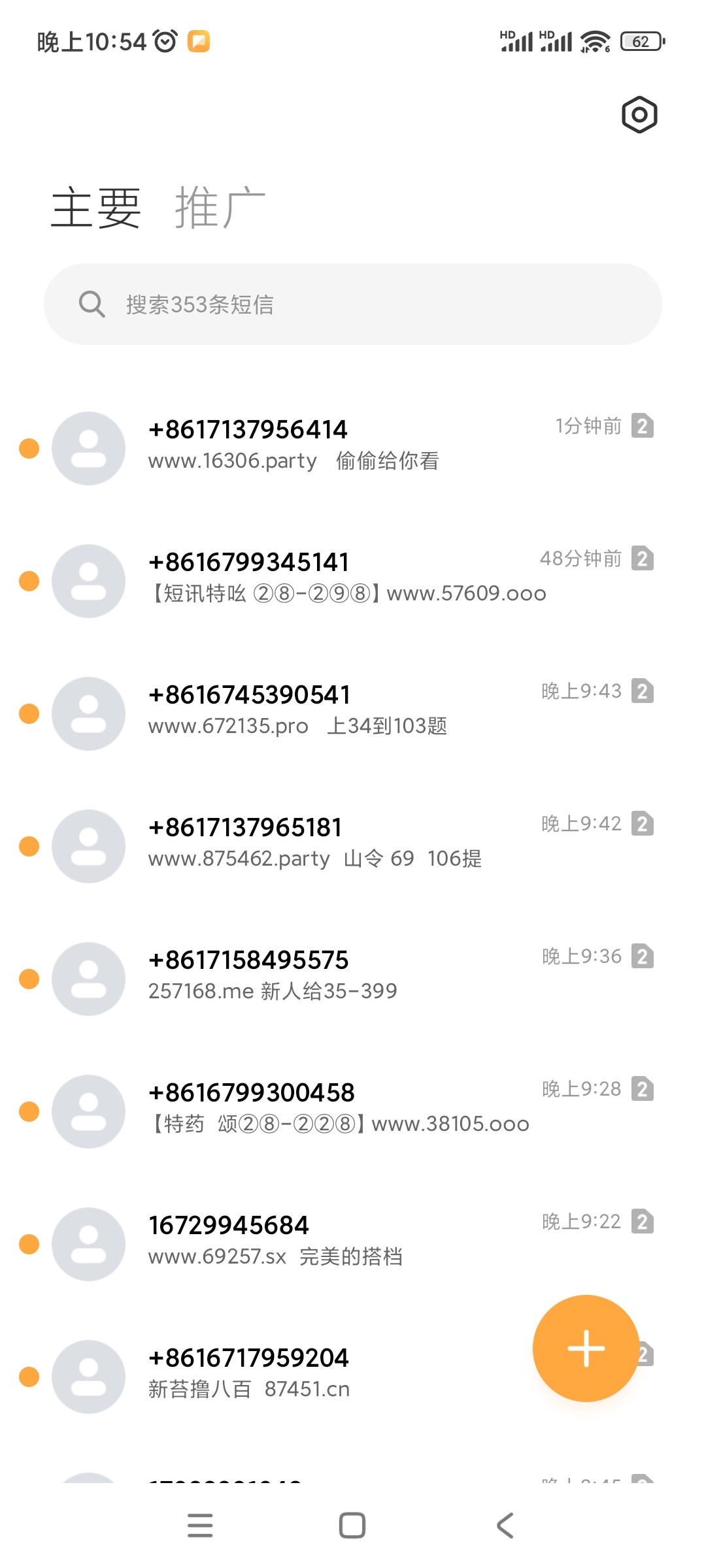Open the conversation with 16729945684

coord(353,1243)
